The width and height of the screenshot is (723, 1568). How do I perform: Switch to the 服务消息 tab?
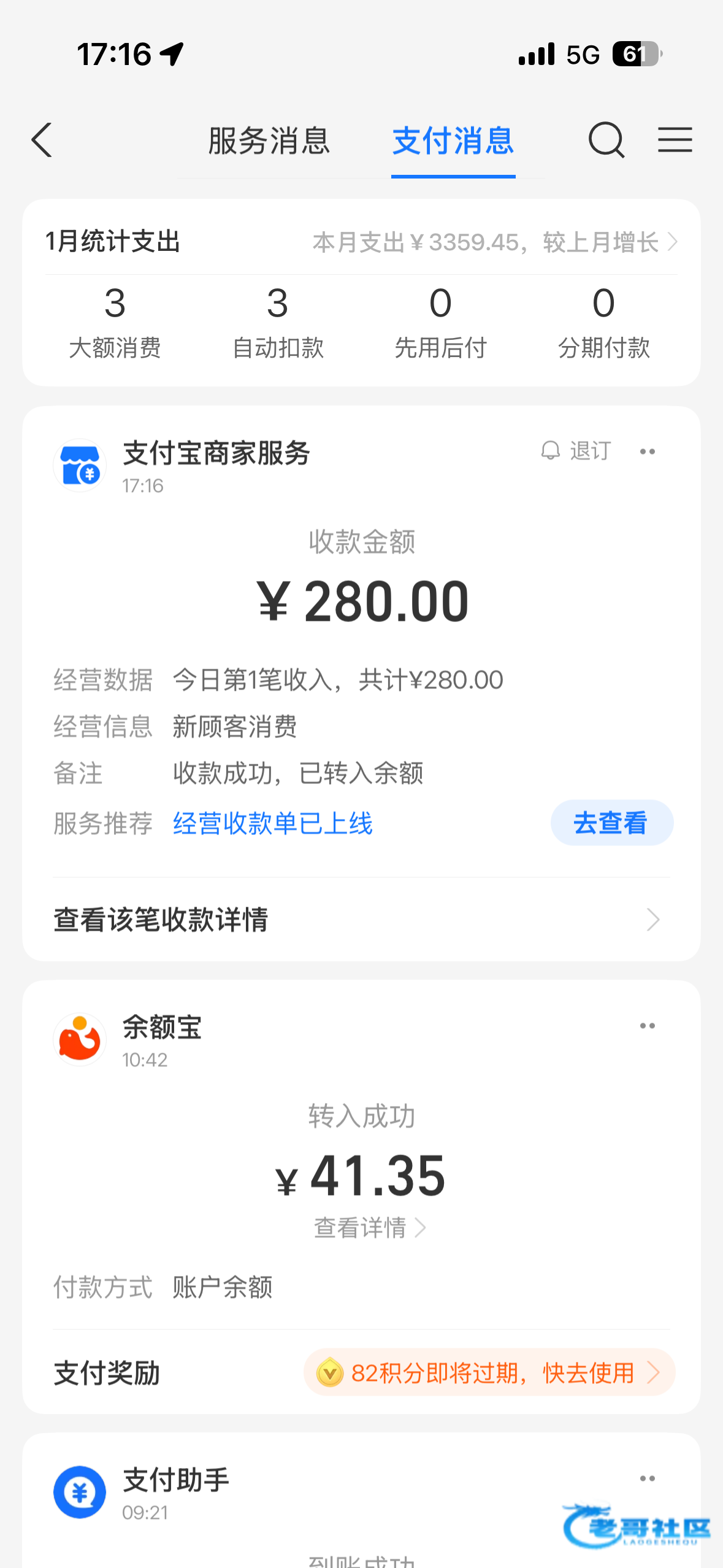point(269,141)
